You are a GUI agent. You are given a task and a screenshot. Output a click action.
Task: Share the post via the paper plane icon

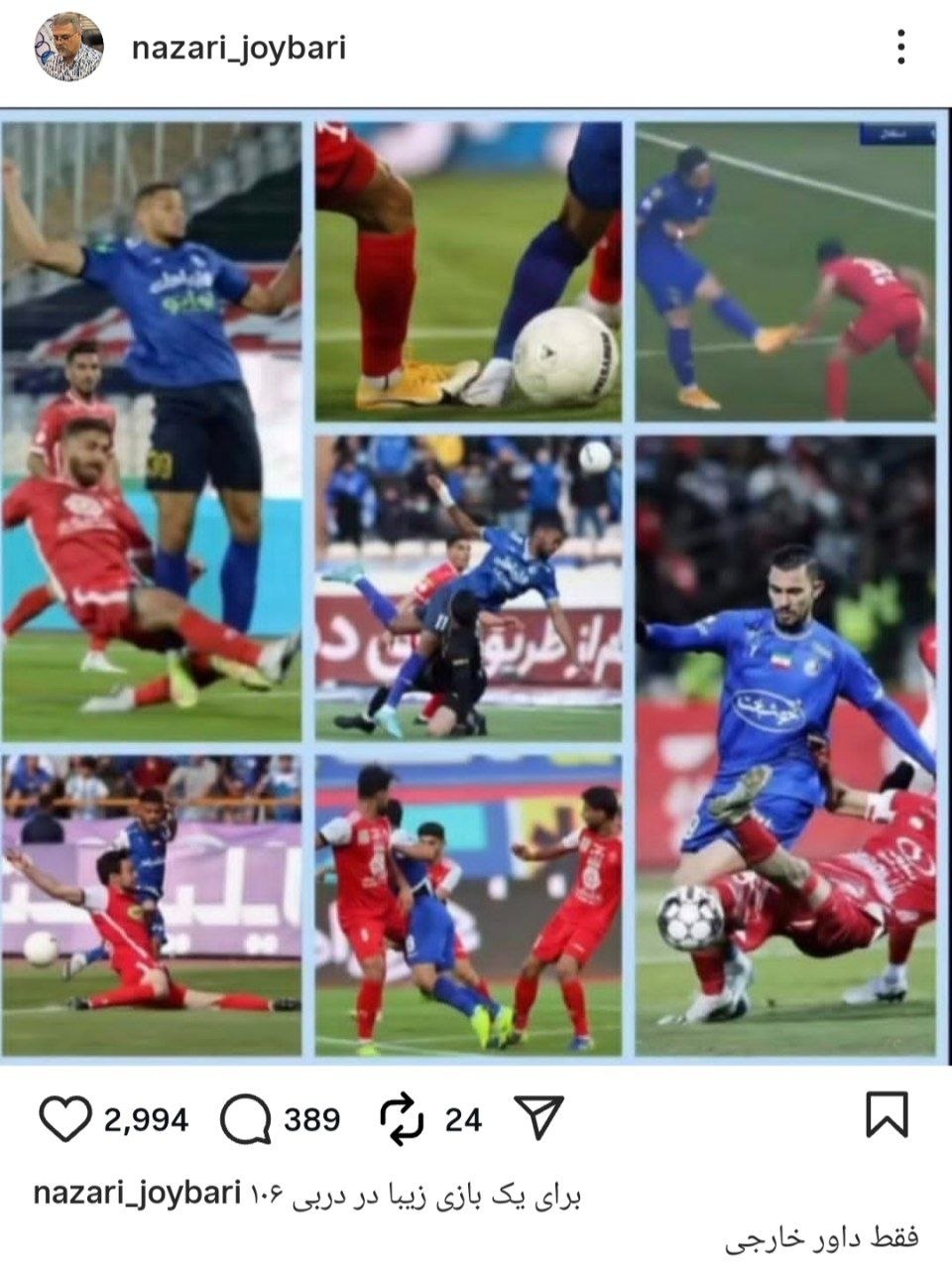(x=540, y=1117)
